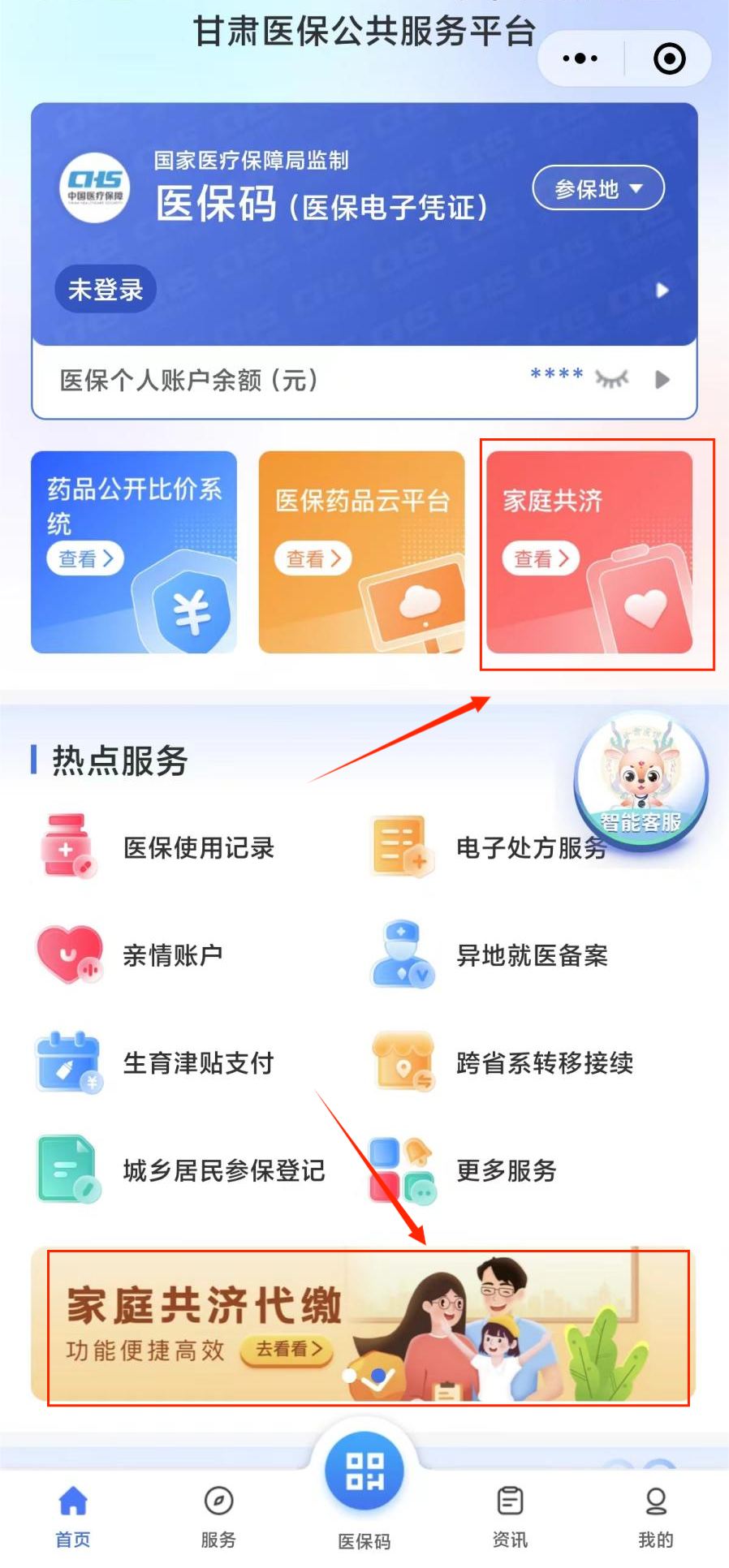Reveal the hidden account balance with the eye icon

[611, 378]
